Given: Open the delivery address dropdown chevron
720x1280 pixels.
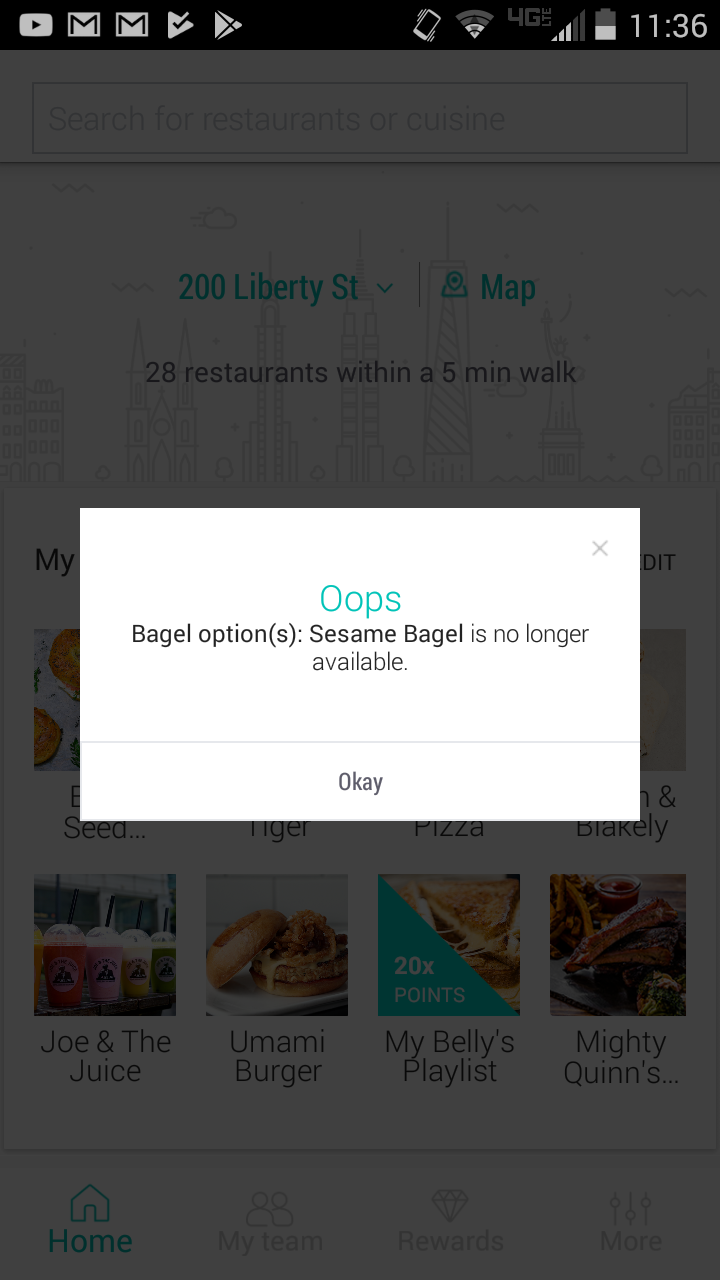Looking at the screenshot, I should tap(386, 289).
